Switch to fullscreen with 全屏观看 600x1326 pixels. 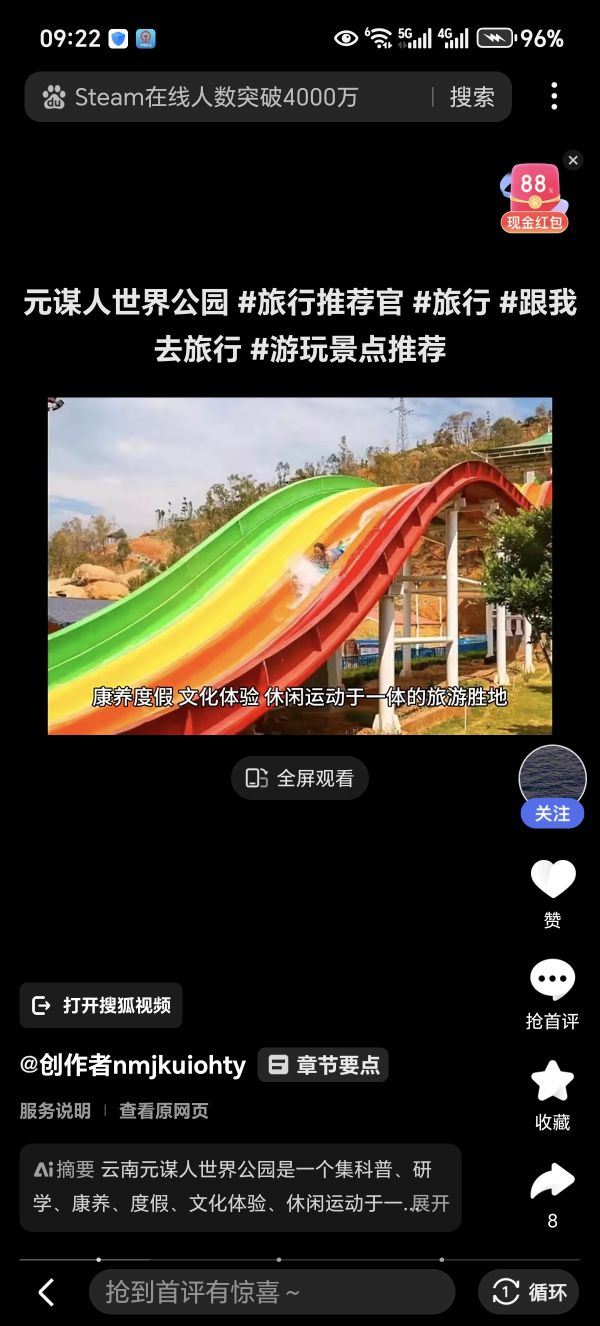coord(300,778)
